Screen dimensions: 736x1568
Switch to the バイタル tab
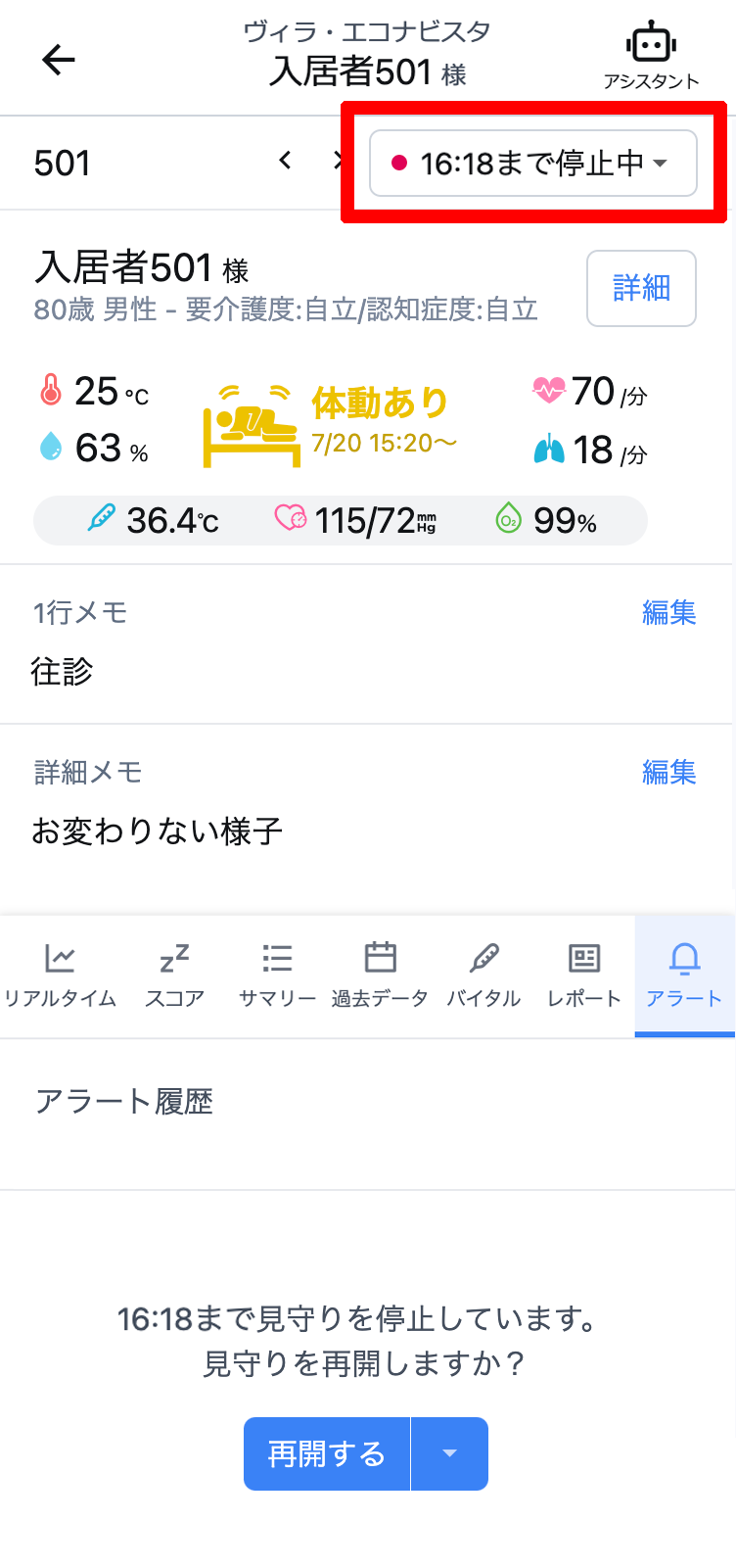(x=483, y=975)
